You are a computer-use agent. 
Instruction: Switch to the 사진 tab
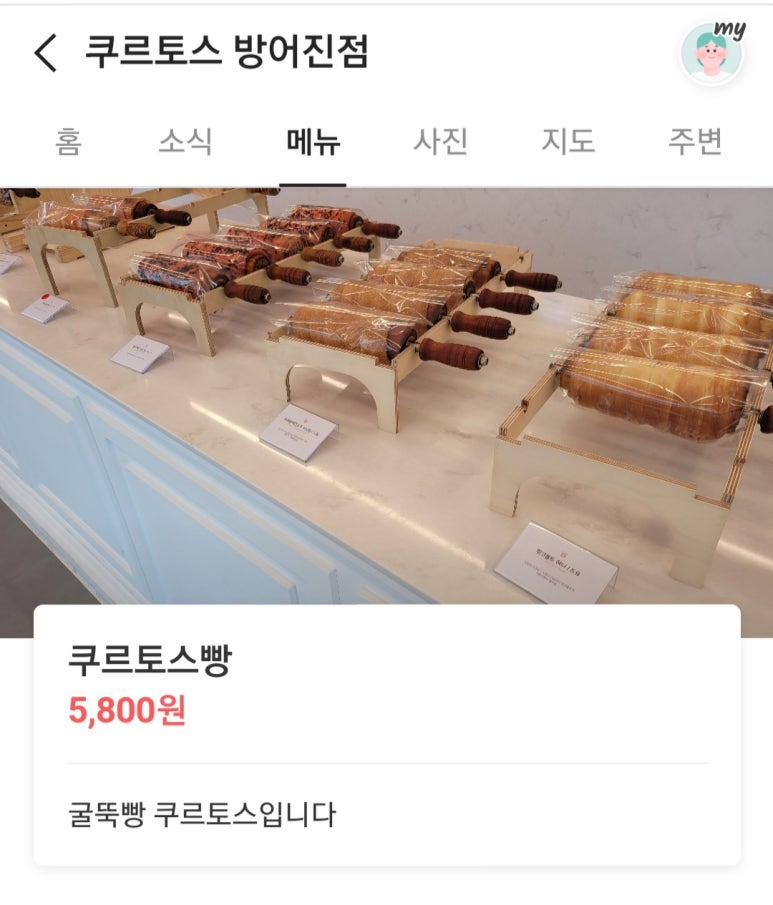pyautogui.click(x=440, y=142)
